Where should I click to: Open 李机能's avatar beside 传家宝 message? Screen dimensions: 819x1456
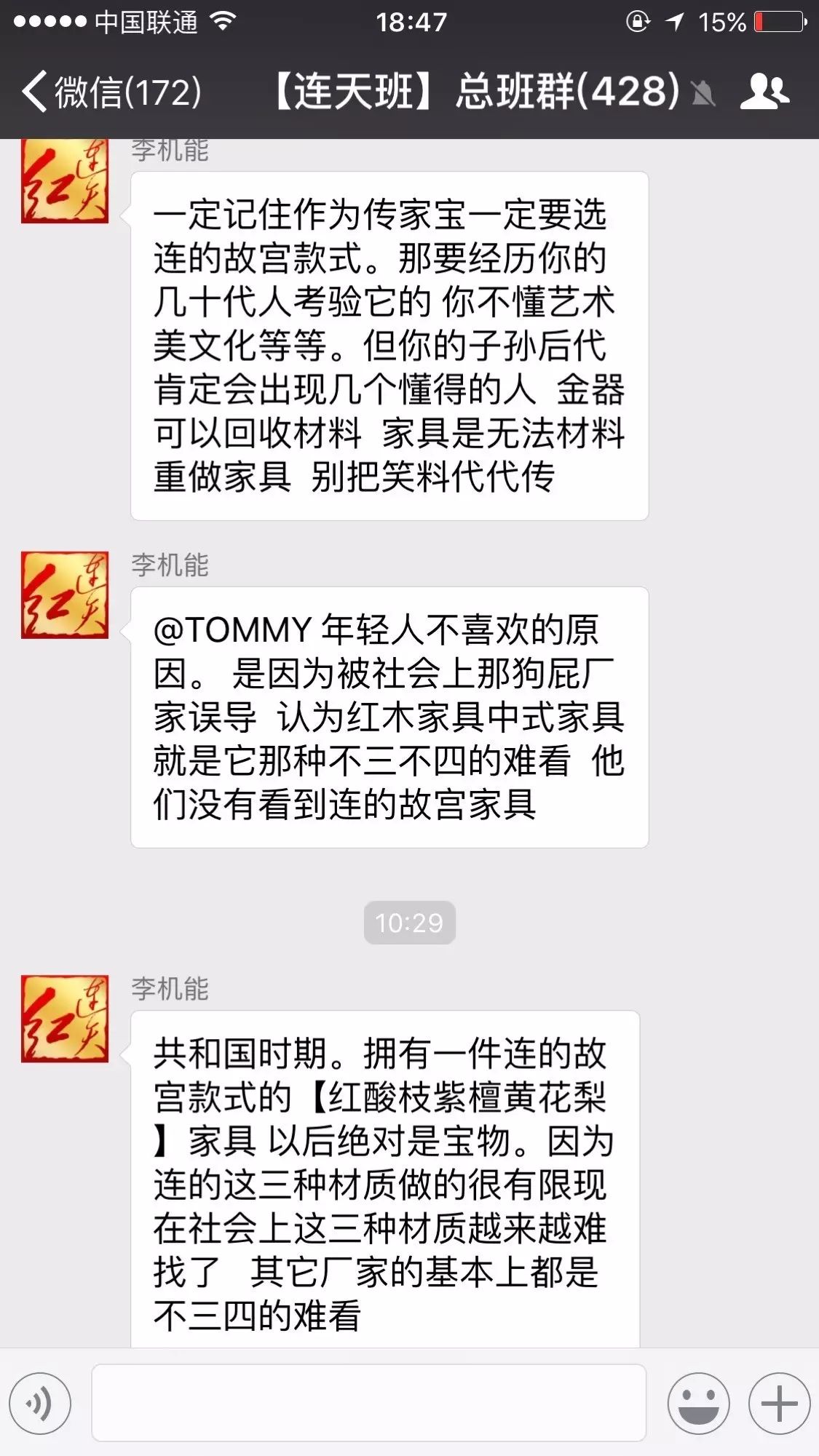click(x=65, y=182)
